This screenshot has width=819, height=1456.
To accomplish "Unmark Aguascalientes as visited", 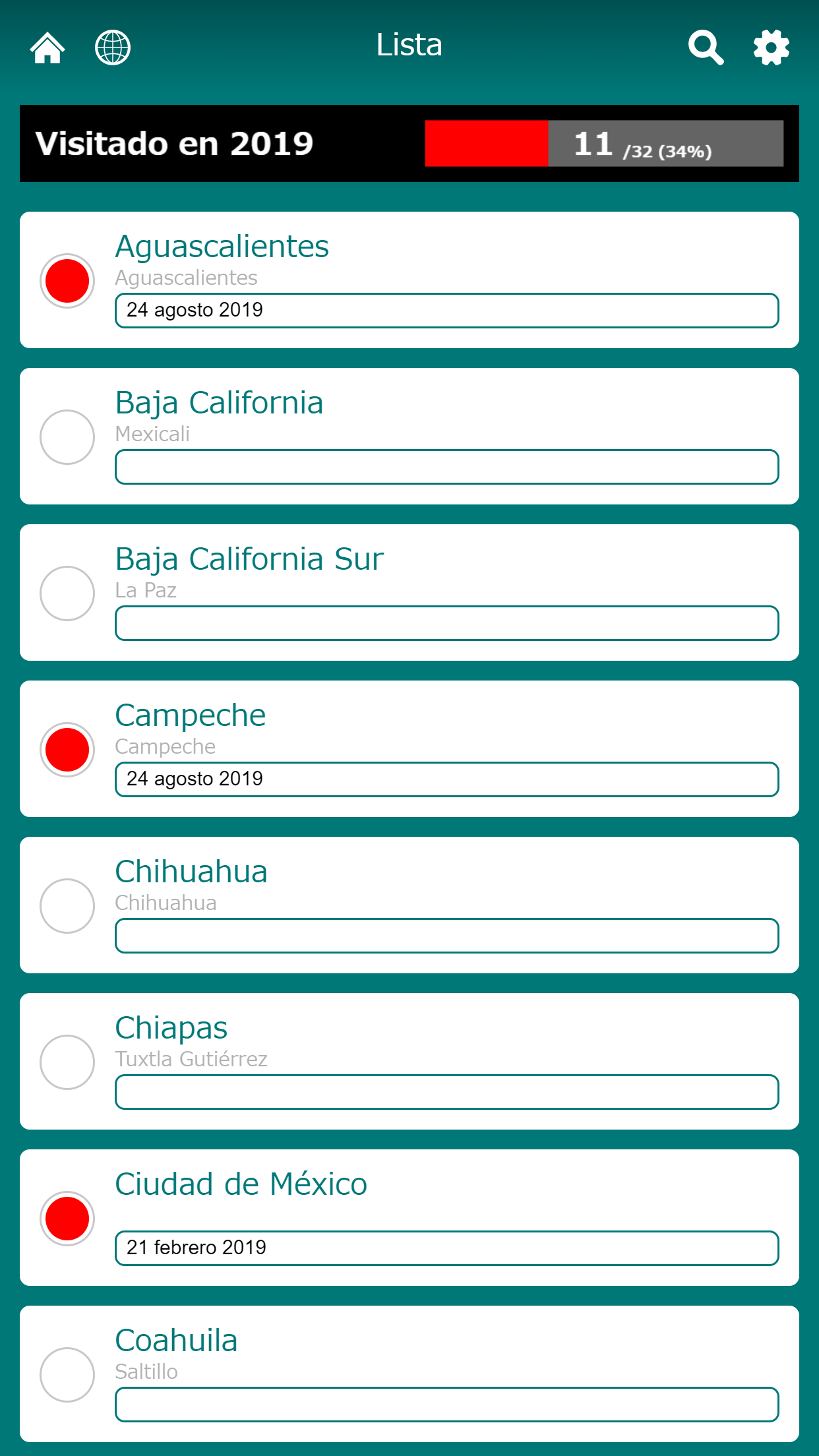I will point(67,280).
